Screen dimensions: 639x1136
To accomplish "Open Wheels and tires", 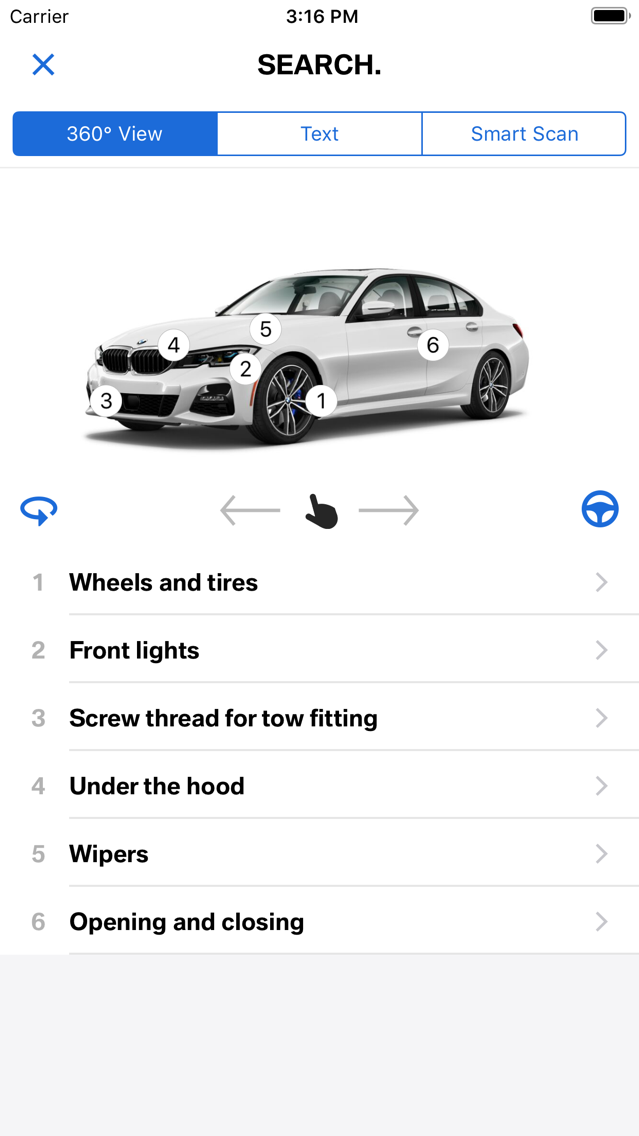I will (320, 582).
